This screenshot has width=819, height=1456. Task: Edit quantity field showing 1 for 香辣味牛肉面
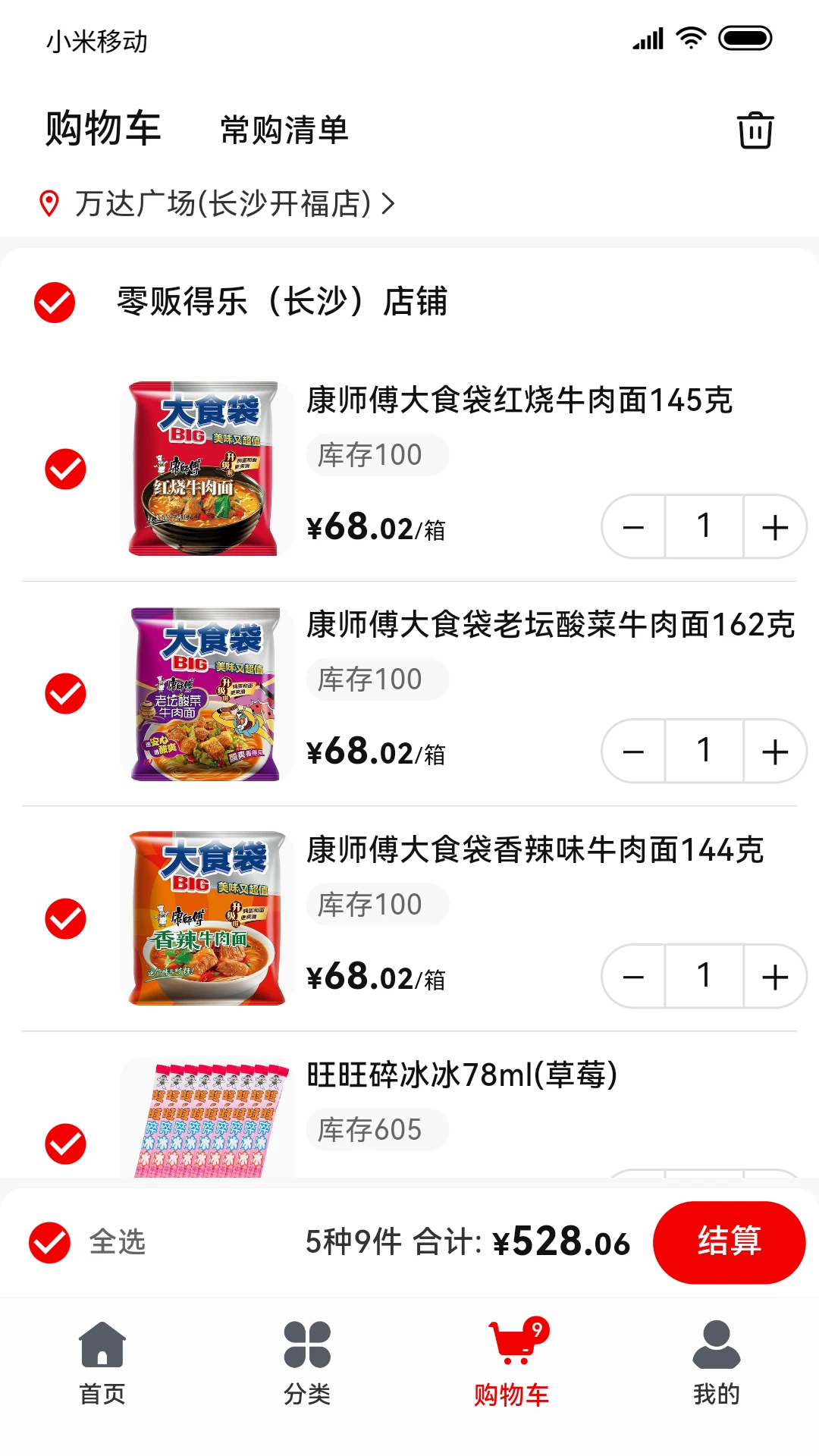[703, 977]
